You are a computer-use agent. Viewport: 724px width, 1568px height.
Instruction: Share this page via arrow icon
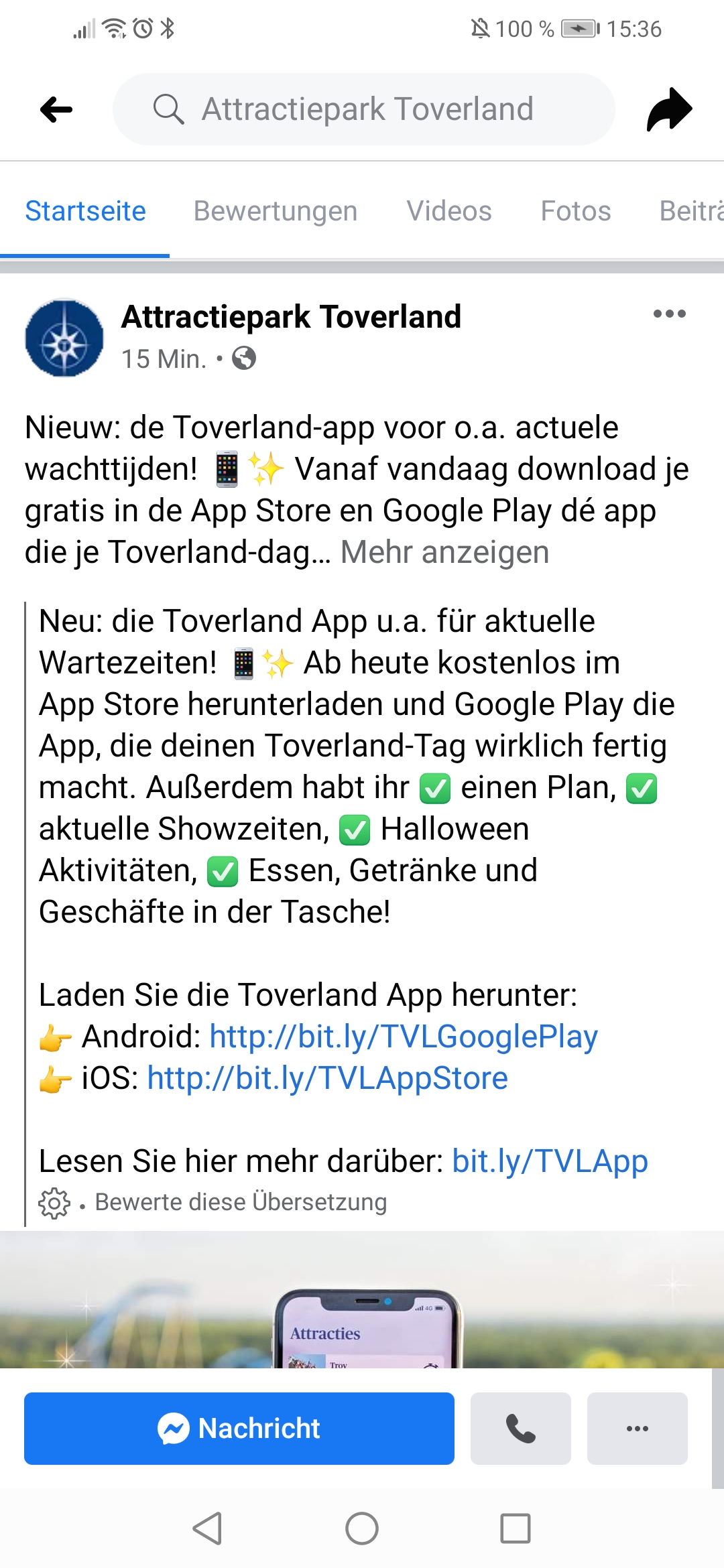coord(669,109)
